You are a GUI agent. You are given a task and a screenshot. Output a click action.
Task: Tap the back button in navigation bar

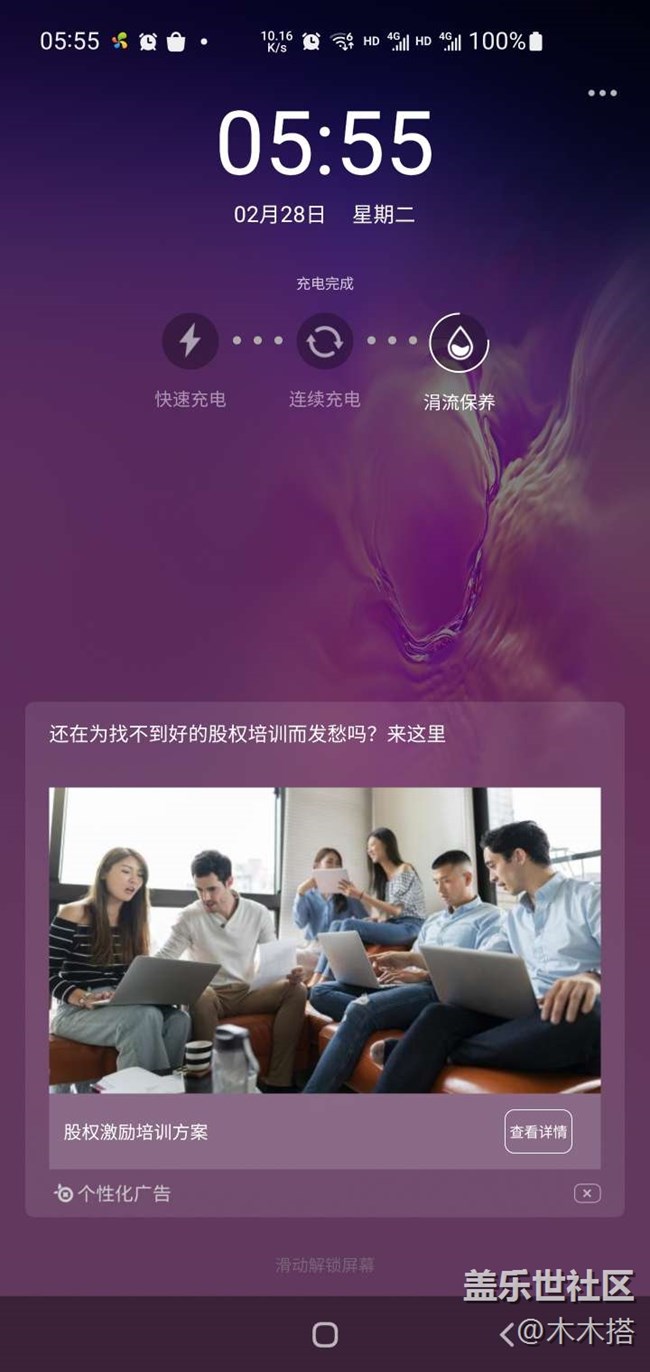[507, 1334]
